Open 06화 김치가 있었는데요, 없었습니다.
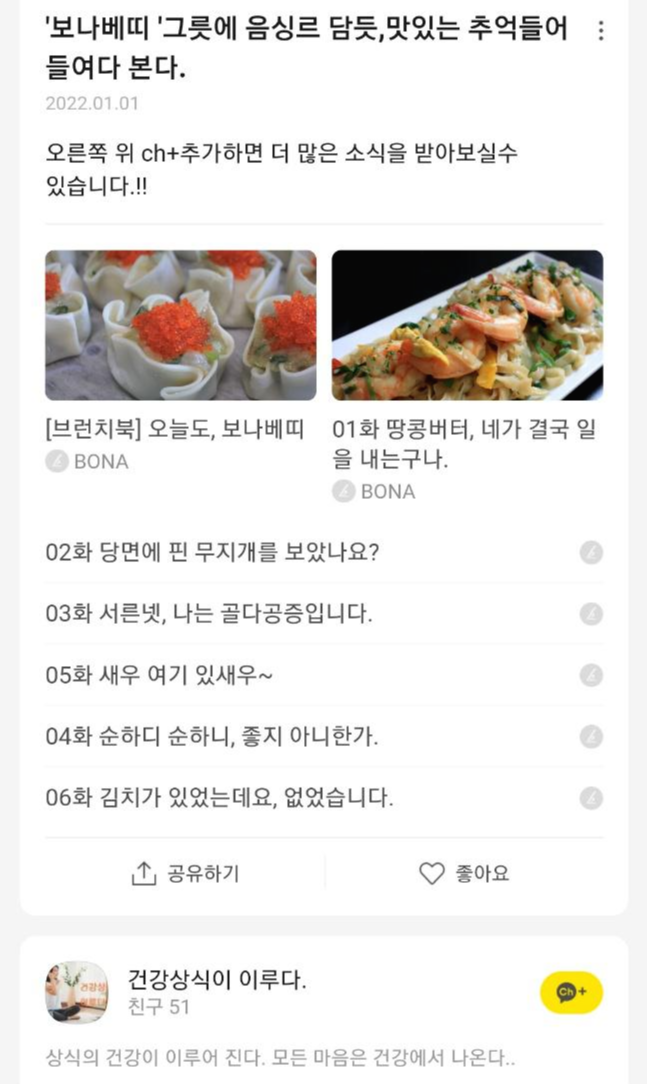 coord(220,798)
